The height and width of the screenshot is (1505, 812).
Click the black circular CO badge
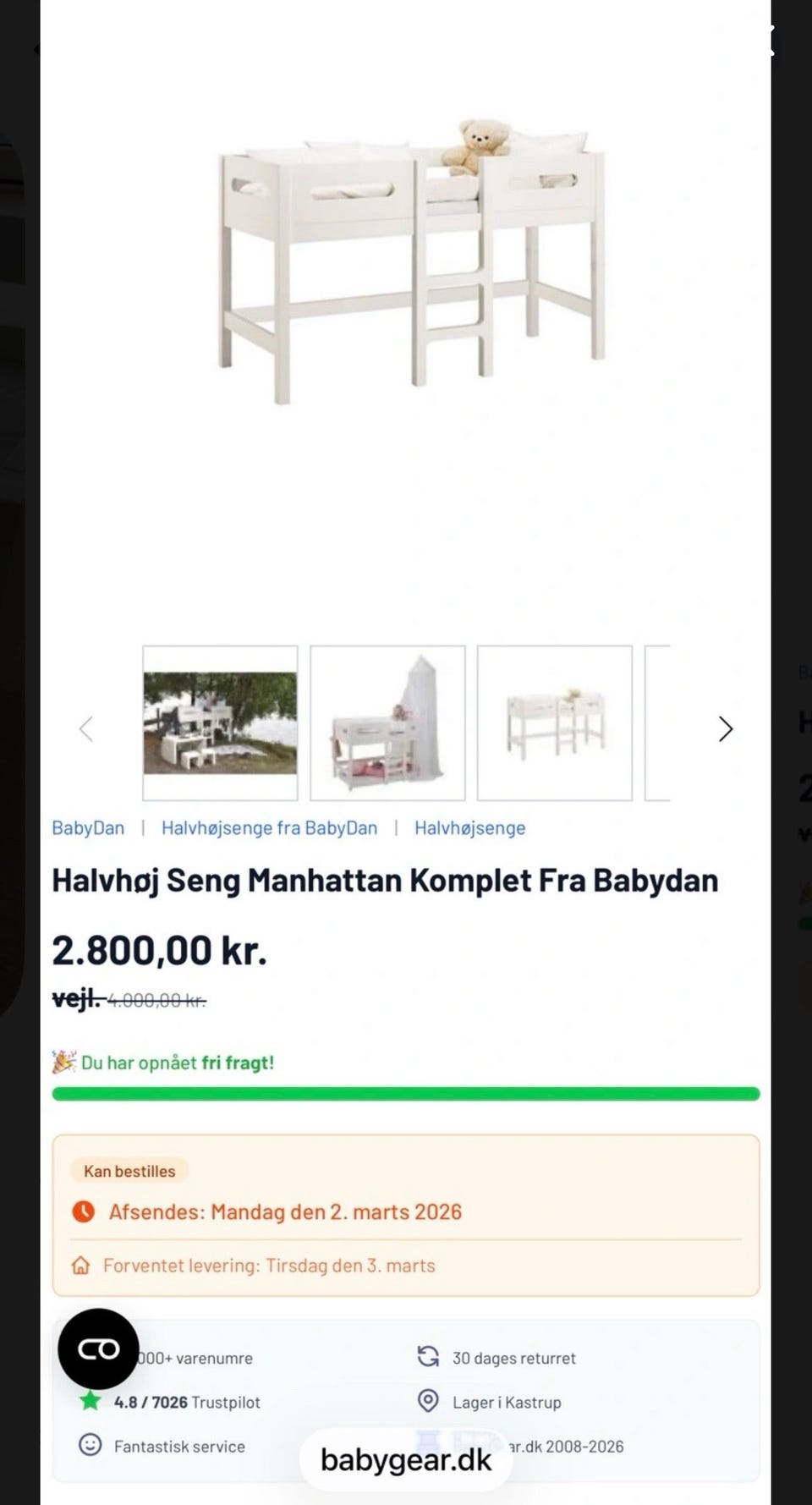[98, 1349]
